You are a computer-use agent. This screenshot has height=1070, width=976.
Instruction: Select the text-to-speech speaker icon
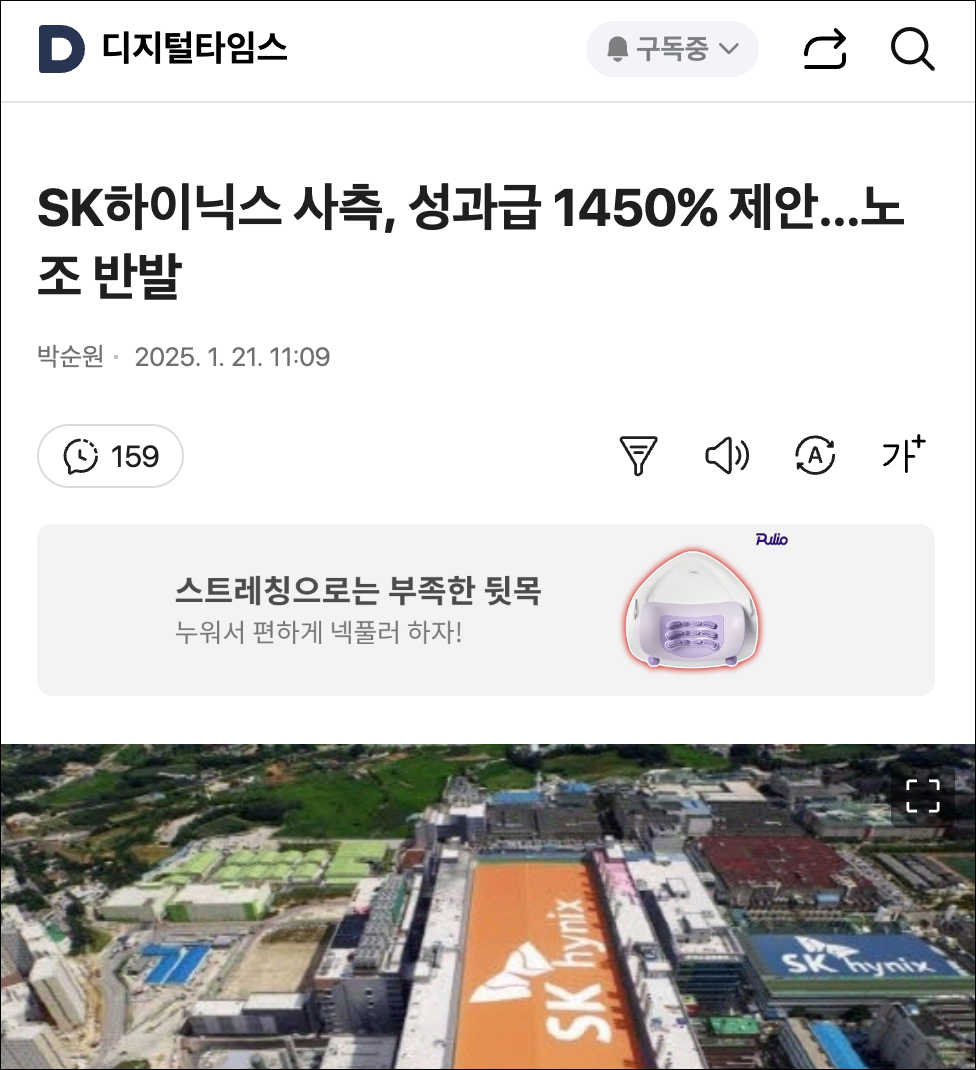(x=727, y=456)
